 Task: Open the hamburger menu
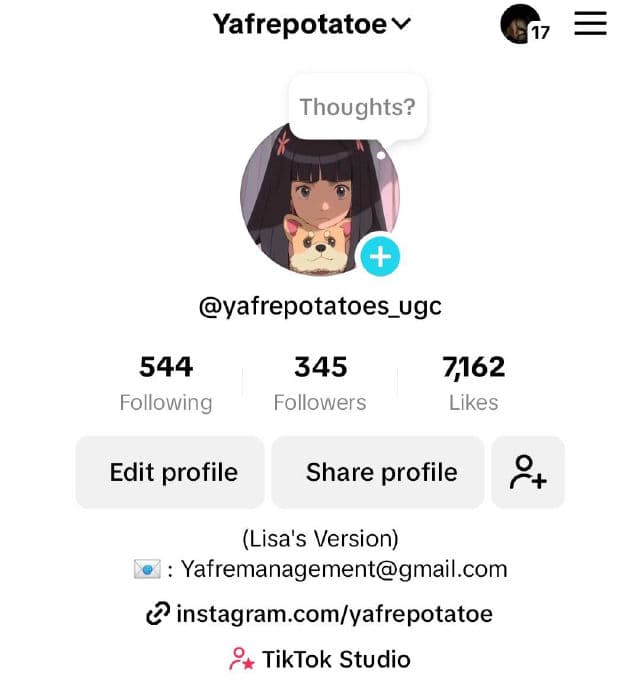click(590, 24)
